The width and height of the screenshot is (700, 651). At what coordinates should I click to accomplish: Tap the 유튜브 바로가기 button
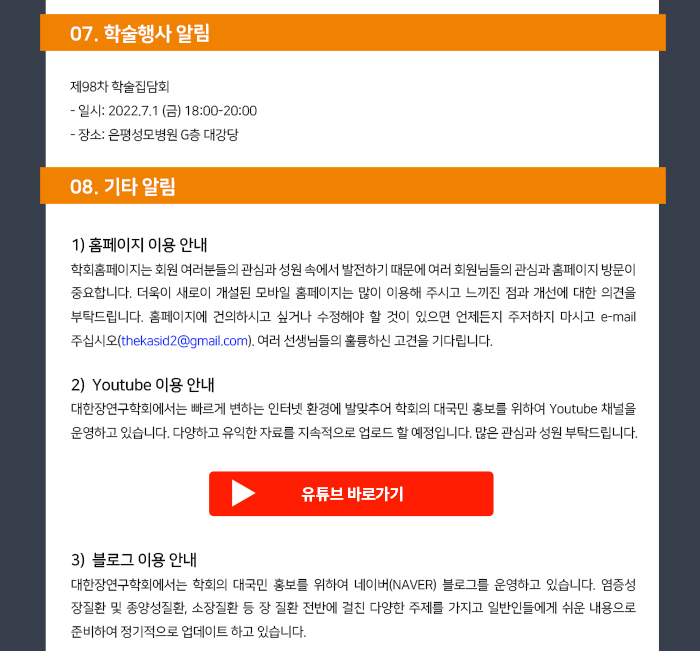coord(351,494)
